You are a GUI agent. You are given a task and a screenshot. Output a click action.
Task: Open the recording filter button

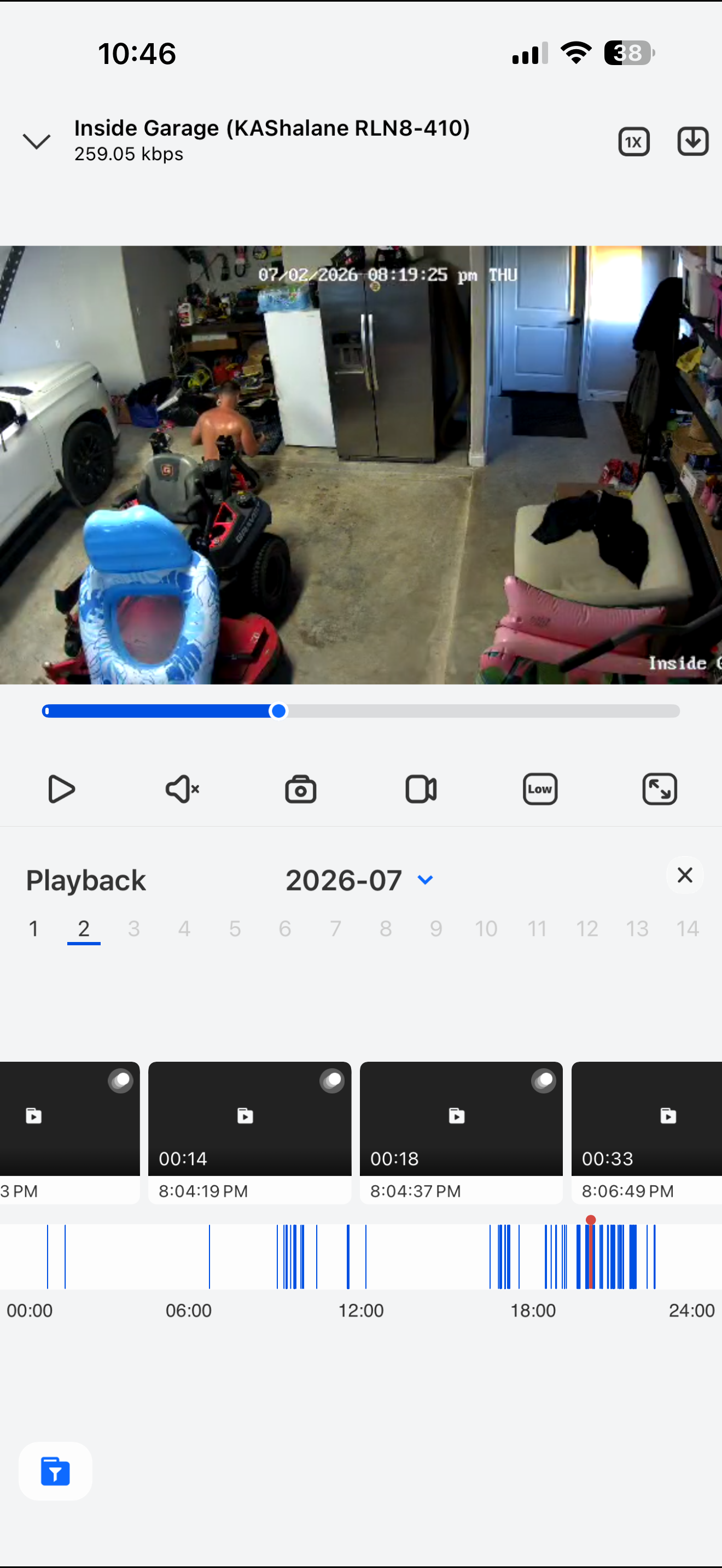point(55,1471)
